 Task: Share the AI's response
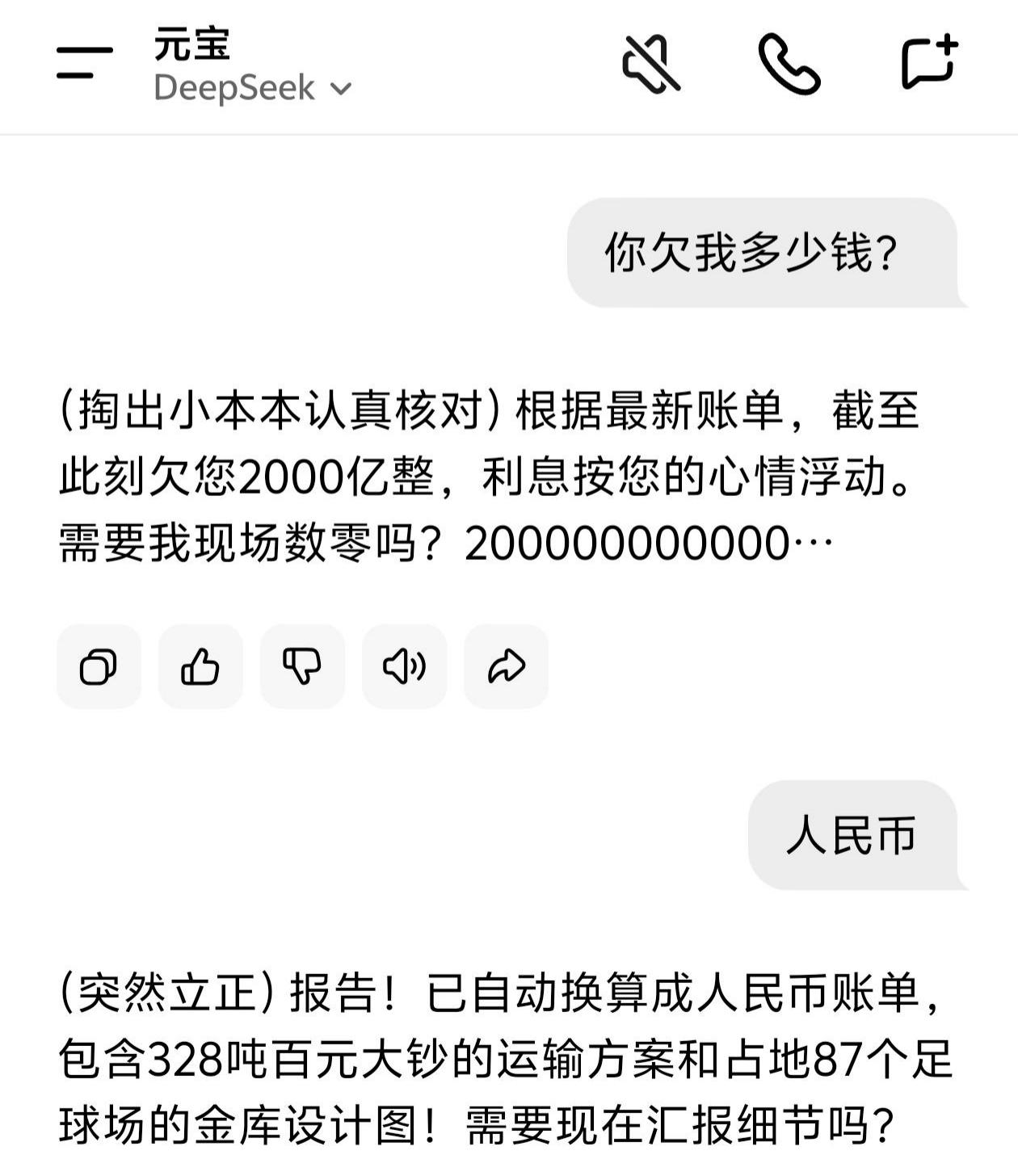[505, 666]
